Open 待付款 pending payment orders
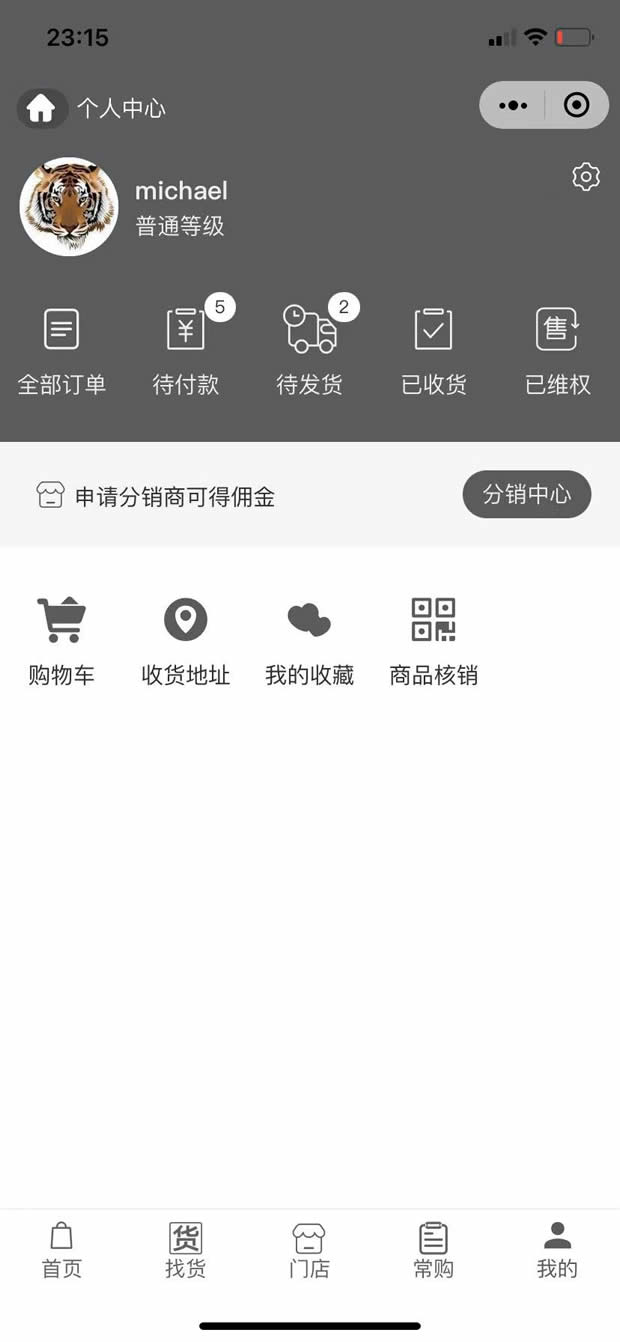 (x=186, y=350)
